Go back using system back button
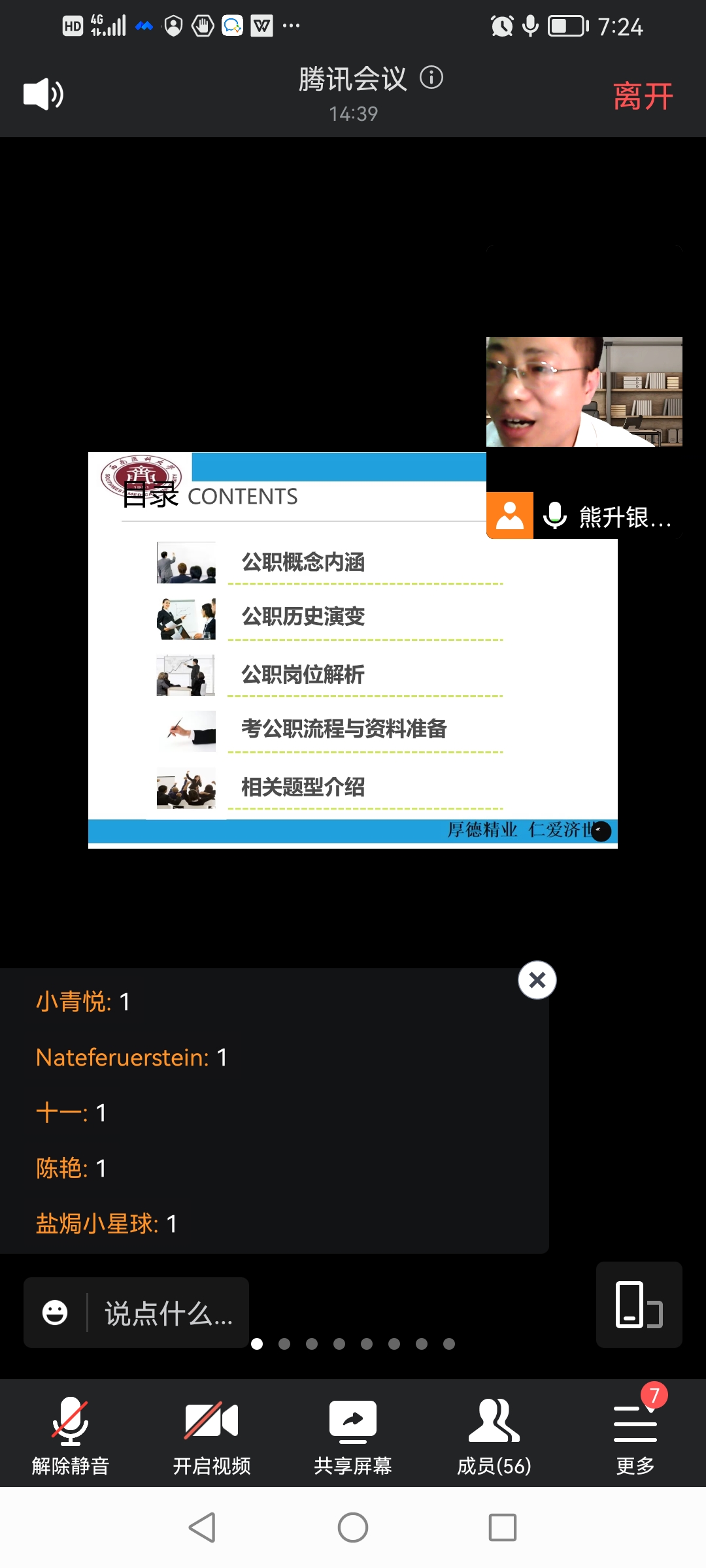 click(x=202, y=1527)
